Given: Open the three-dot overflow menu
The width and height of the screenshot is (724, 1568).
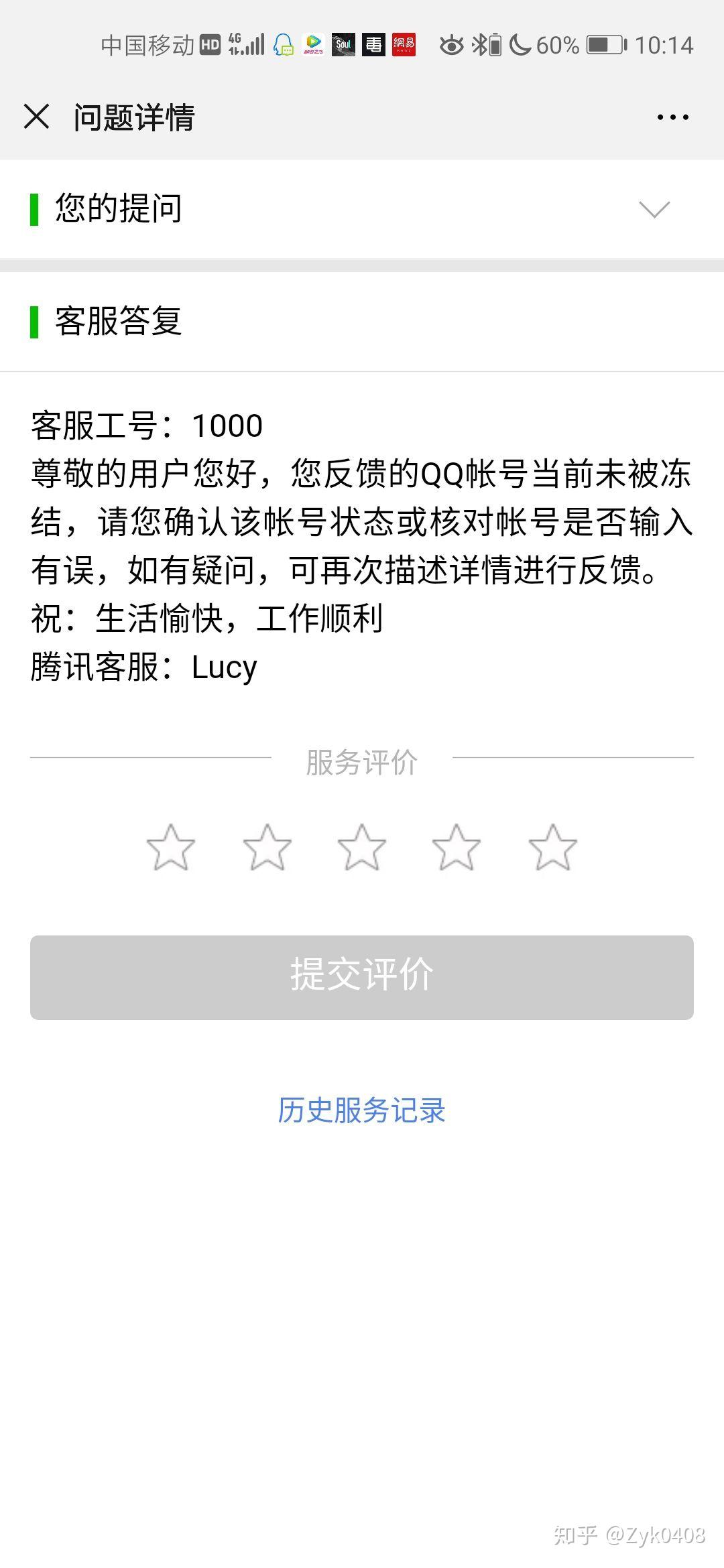Looking at the screenshot, I should (672, 117).
